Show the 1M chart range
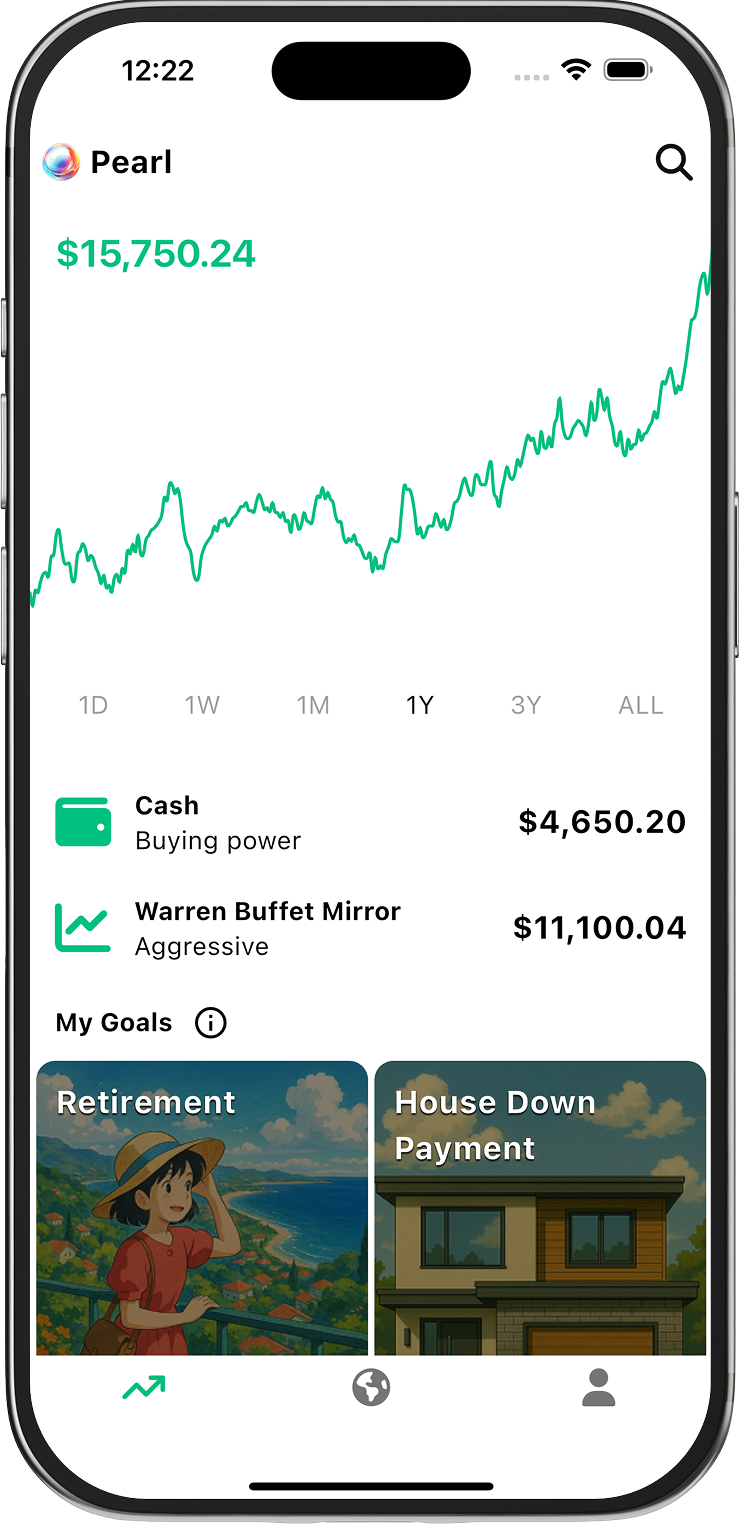Image resolution: width=743 pixels, height=1526 pixels. click(313, 706)
